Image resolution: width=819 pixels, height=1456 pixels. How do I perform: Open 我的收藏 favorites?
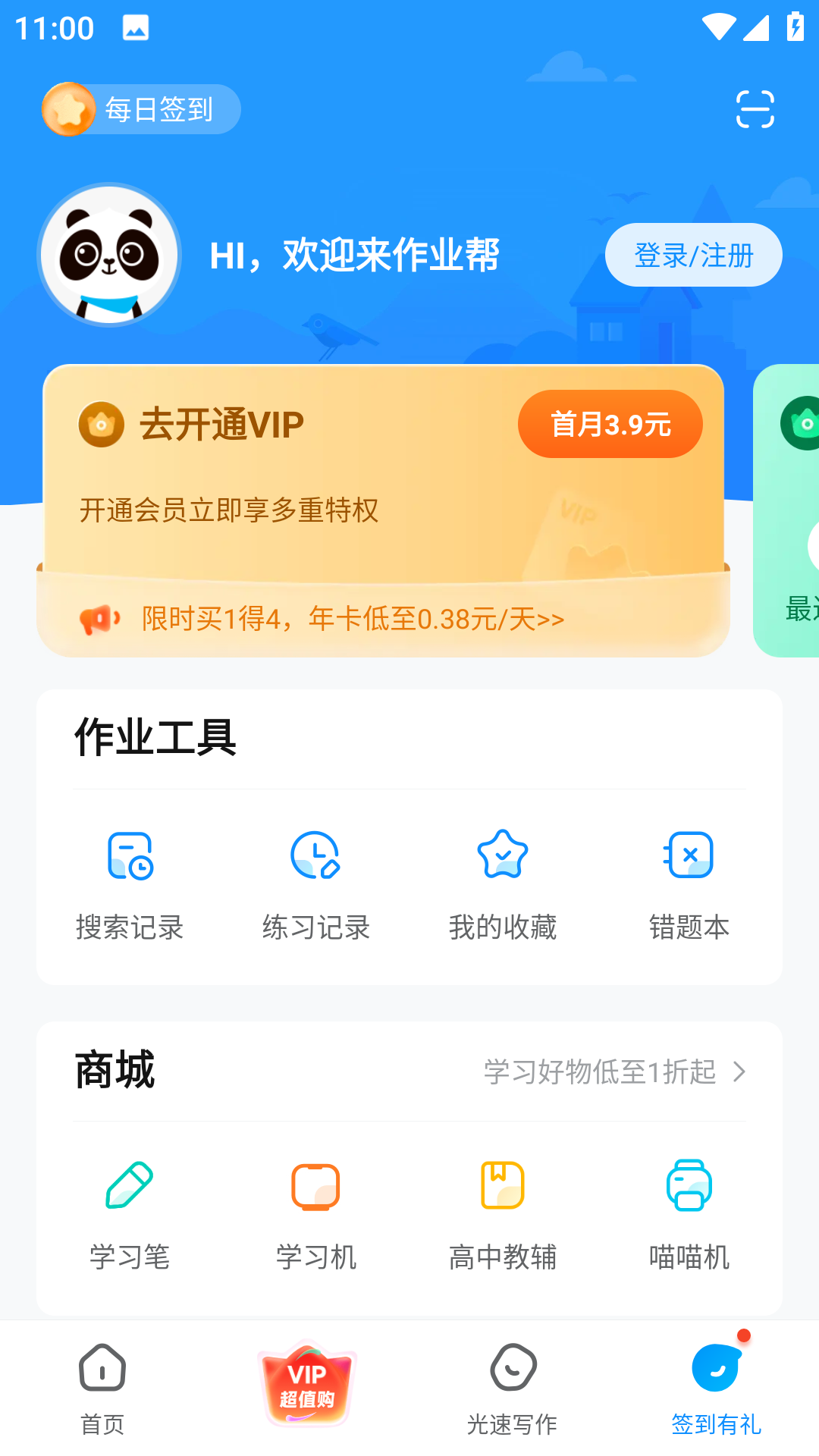tap(502, 883)
